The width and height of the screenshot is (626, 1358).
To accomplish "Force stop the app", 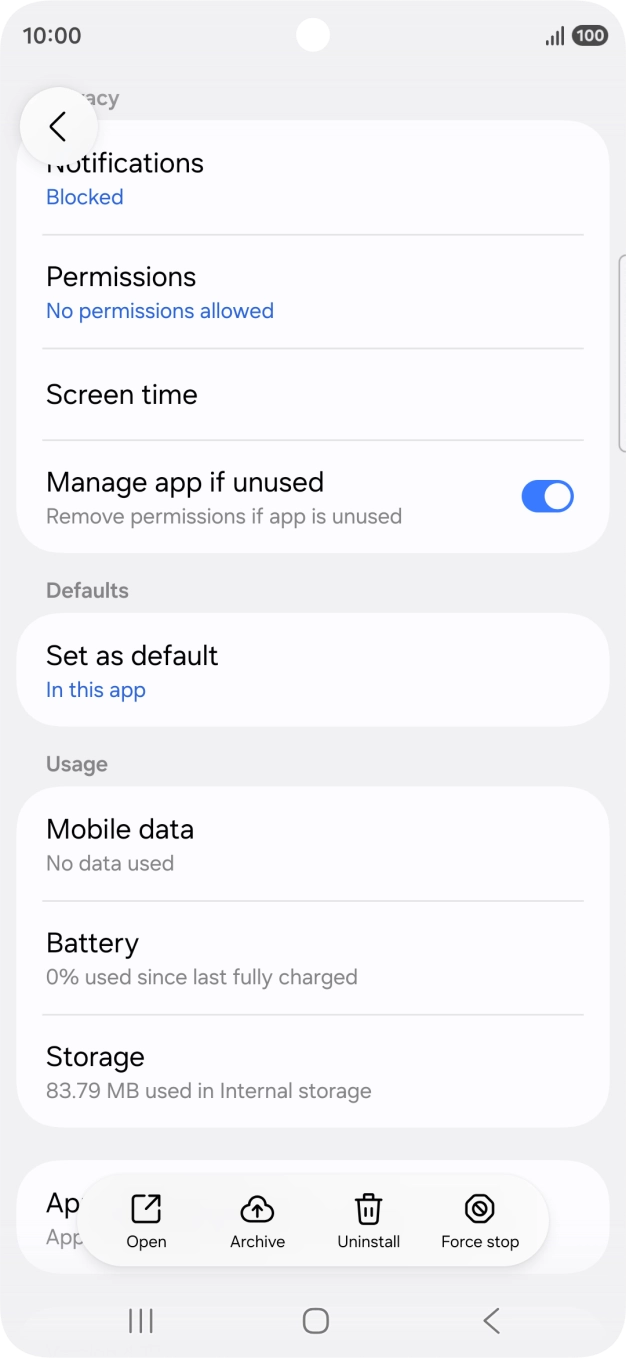I will (480, 1221).
